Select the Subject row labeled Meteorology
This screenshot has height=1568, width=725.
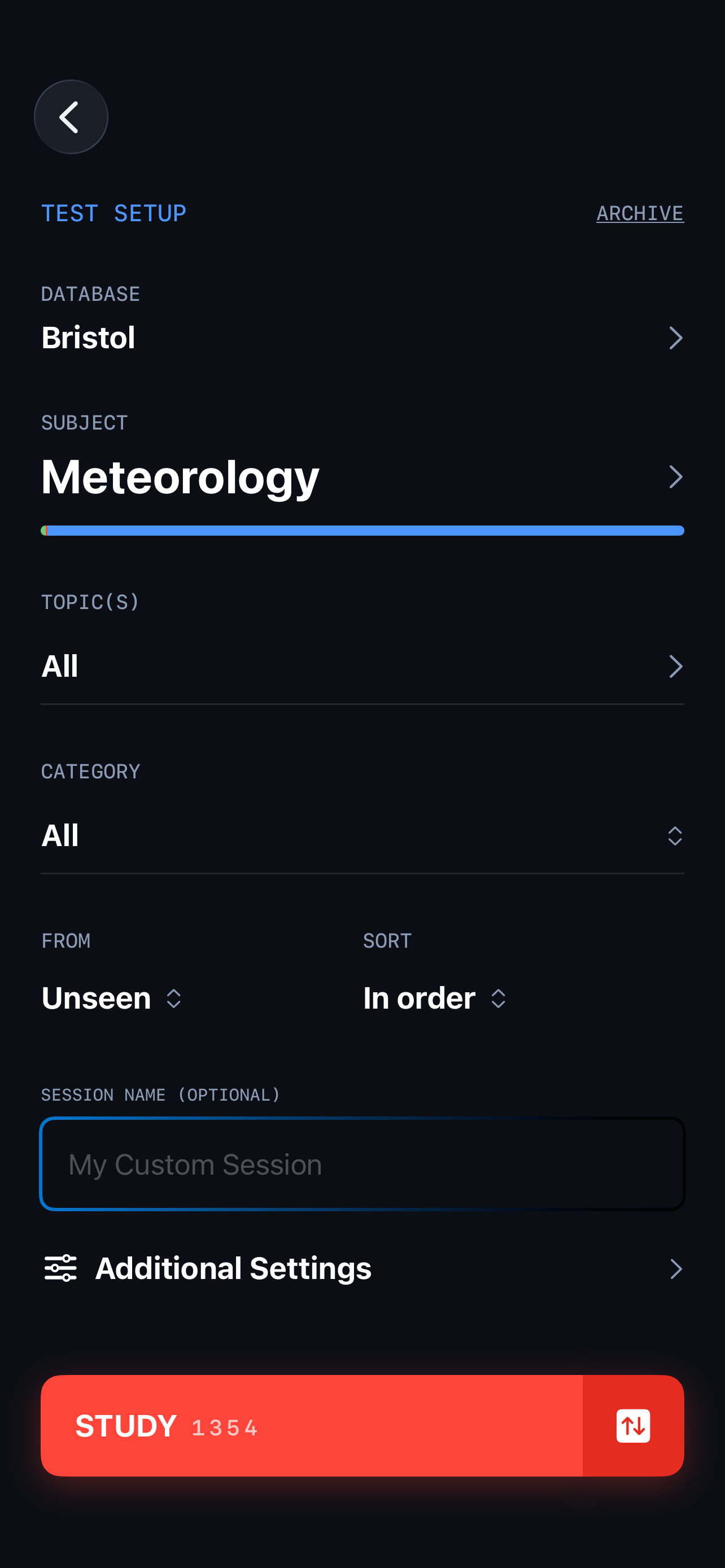pyautogui.click(x=181, y=477)
